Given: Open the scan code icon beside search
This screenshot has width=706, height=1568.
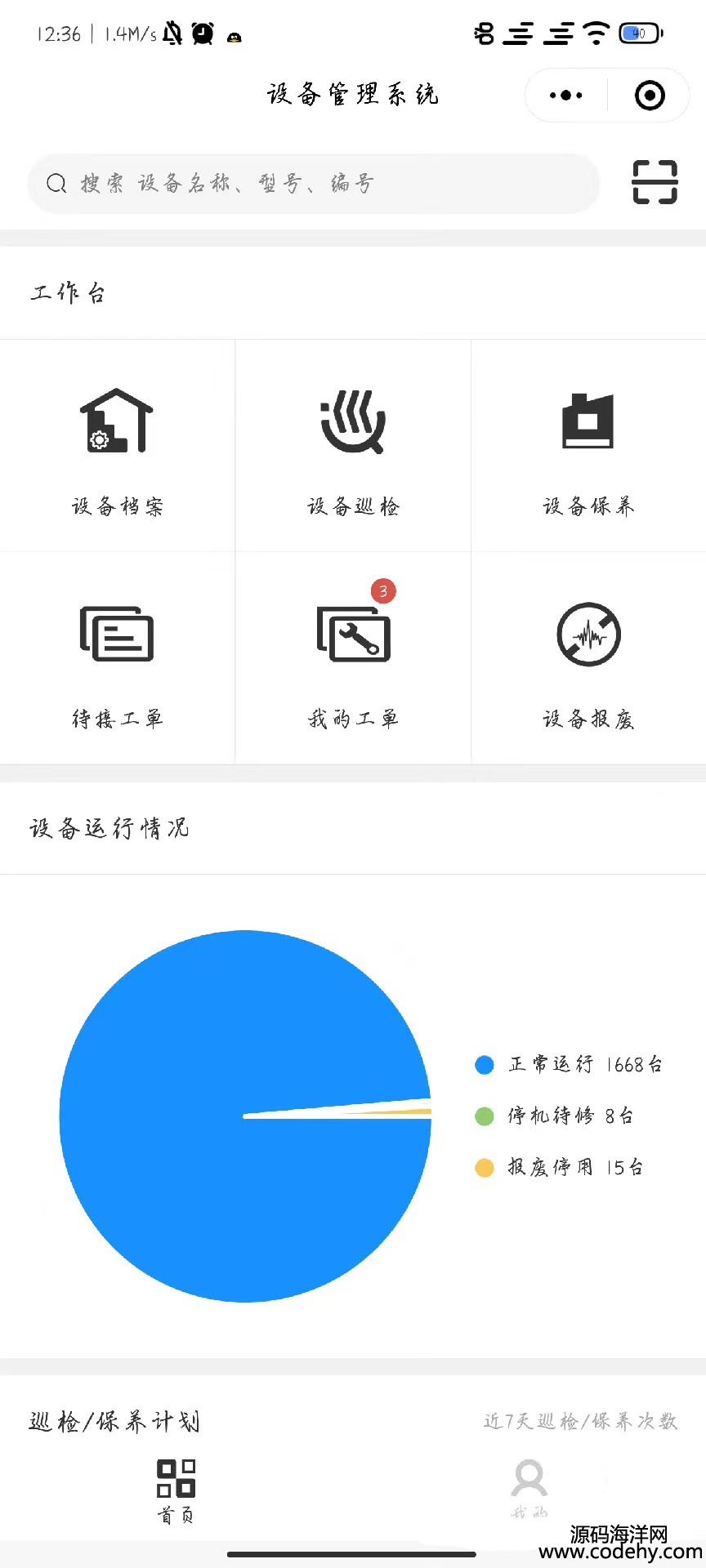Looking at the screenshot, I should 655,182.
